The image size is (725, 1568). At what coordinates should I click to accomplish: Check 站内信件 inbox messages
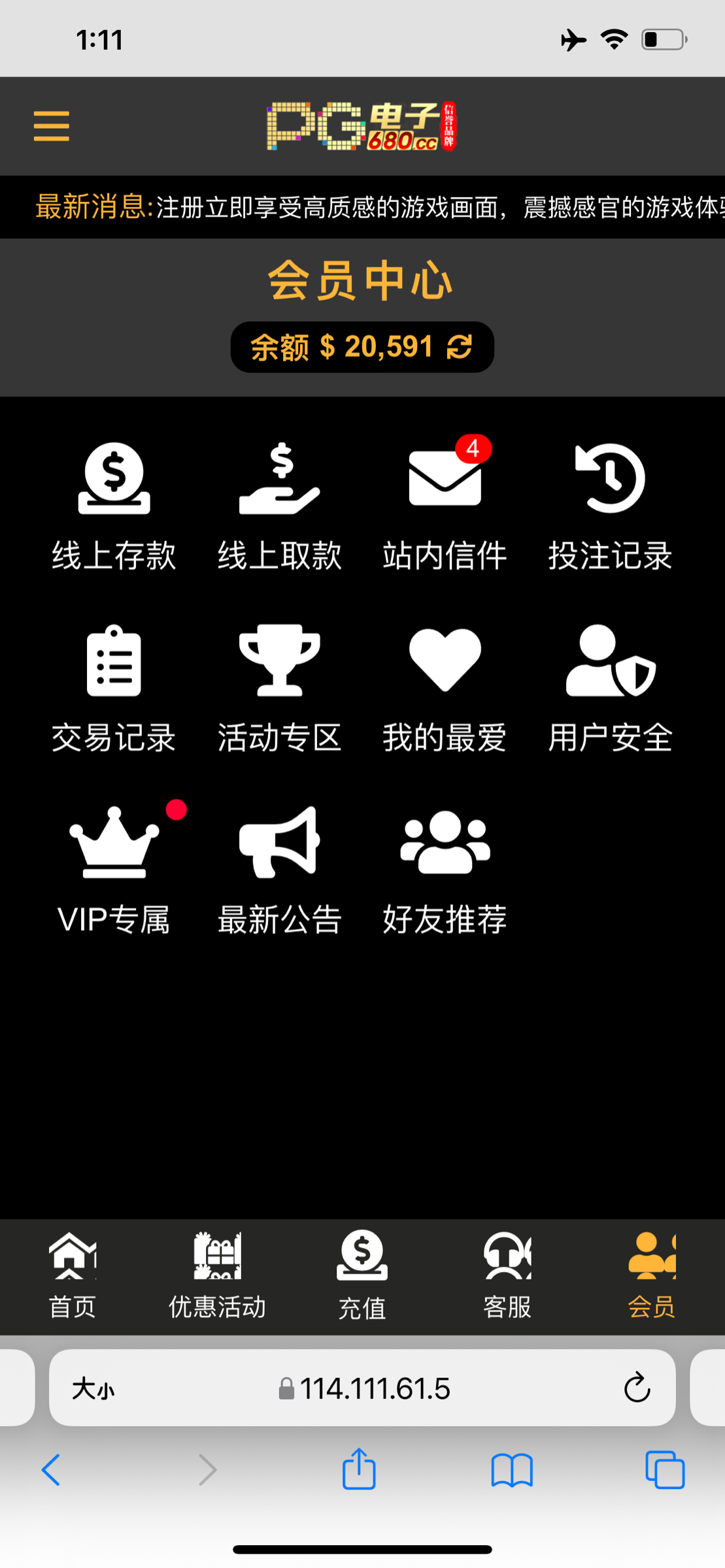pyautogui.click(x=445, y=506)
